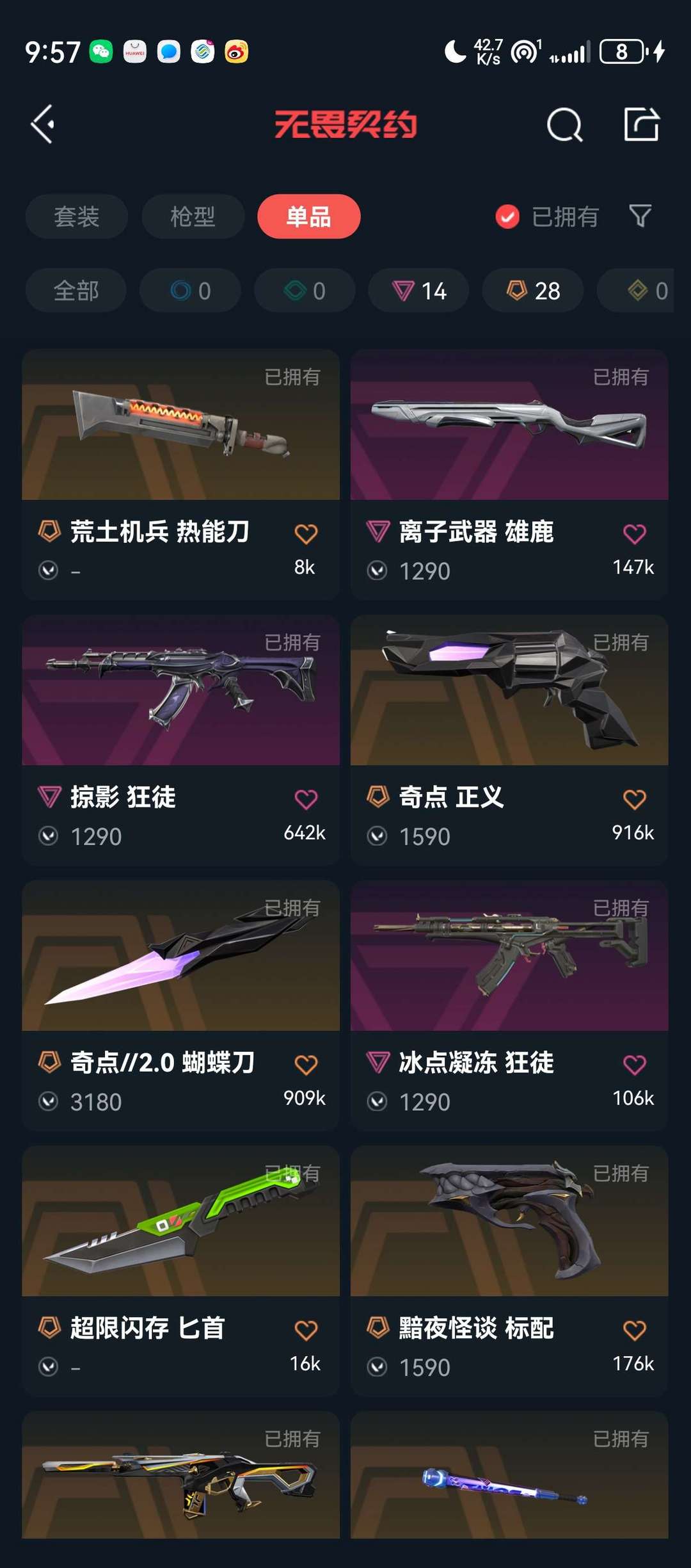The width and height of the screenshot is (691, 1568).
Task: Like the 奇点 正义 skin
Action: [x=634, y=799]
